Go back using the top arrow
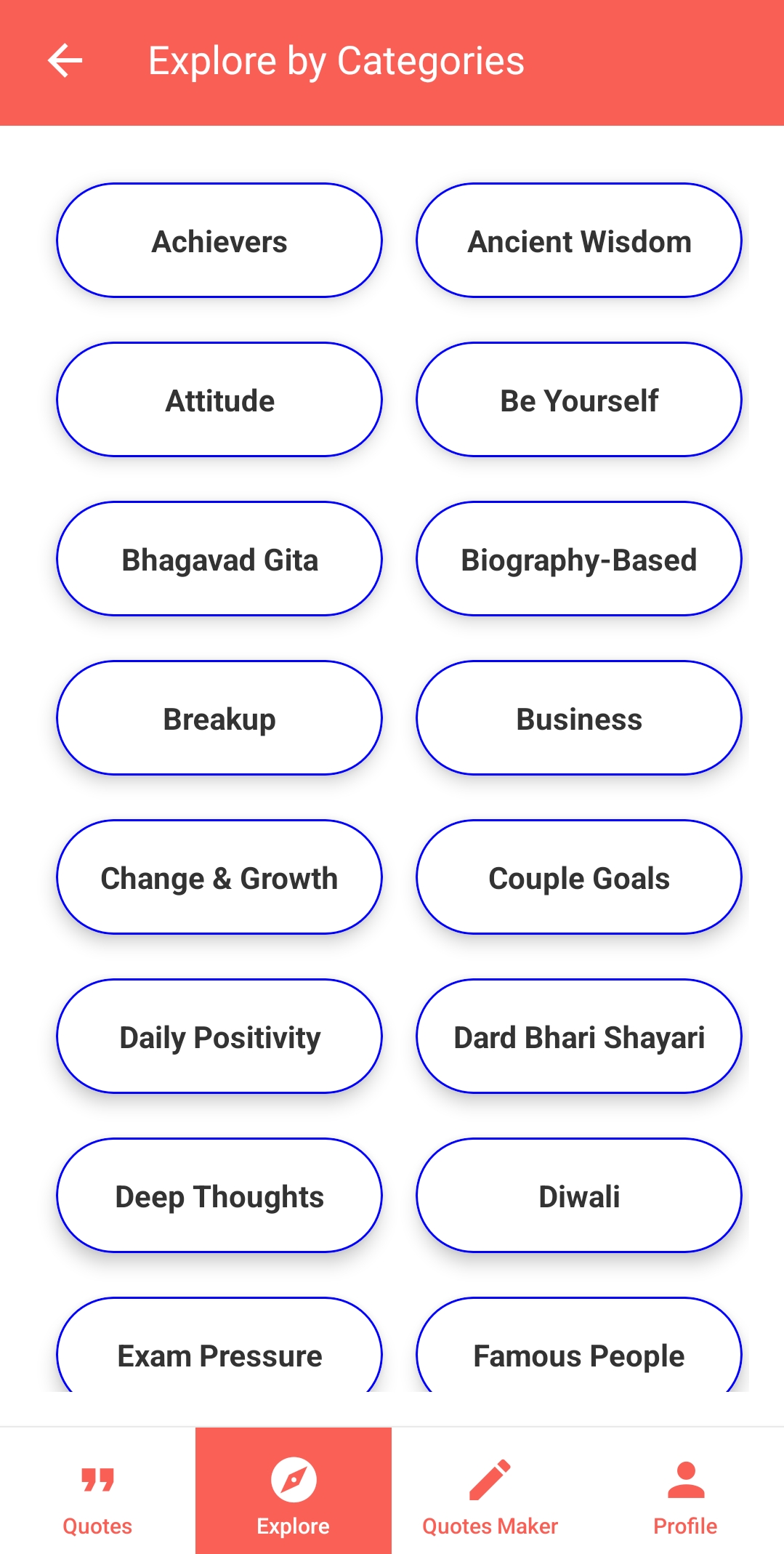This screenshot has height=1554, width=784. pyautogui.click(x=65, y=60)
